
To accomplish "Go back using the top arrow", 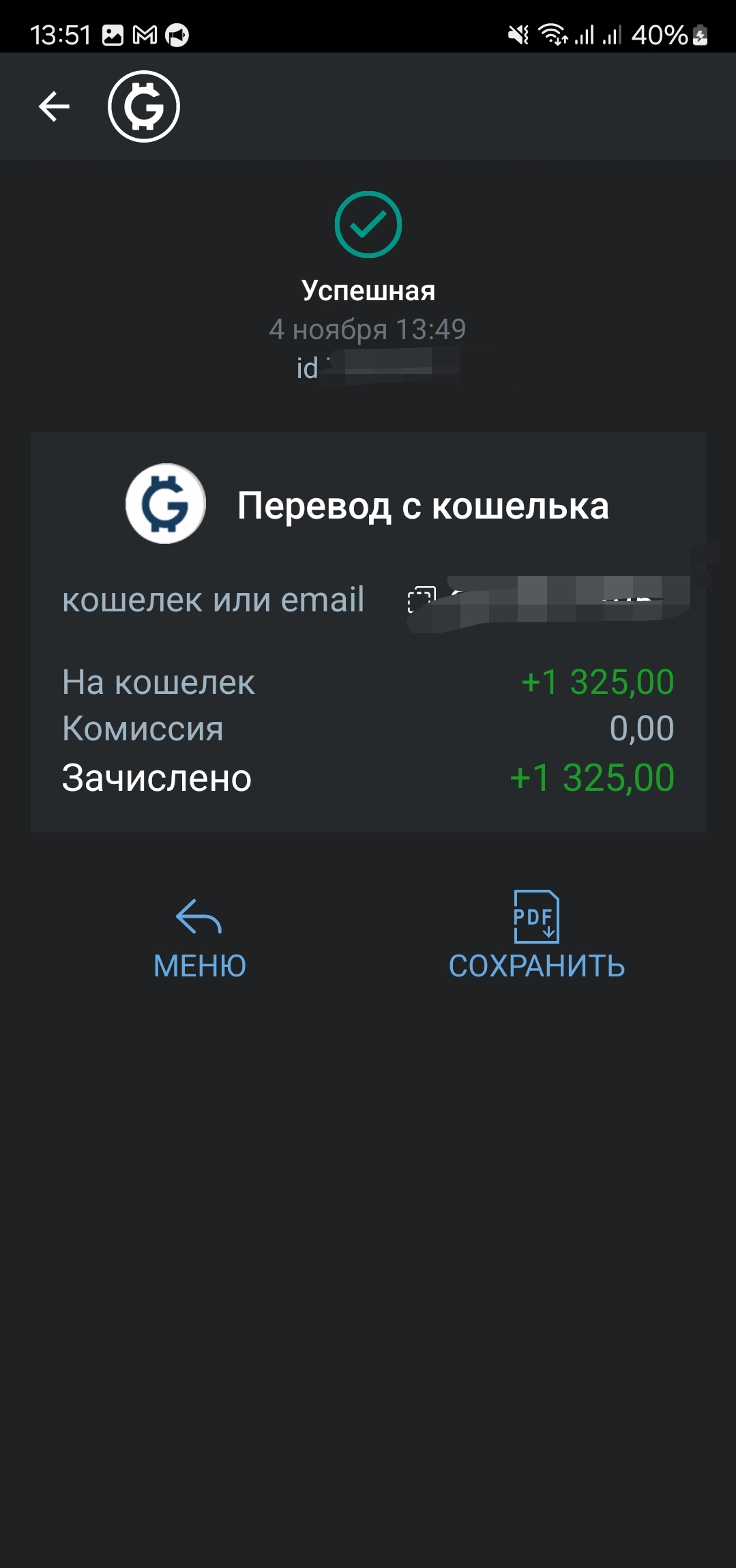I will 54,106.
